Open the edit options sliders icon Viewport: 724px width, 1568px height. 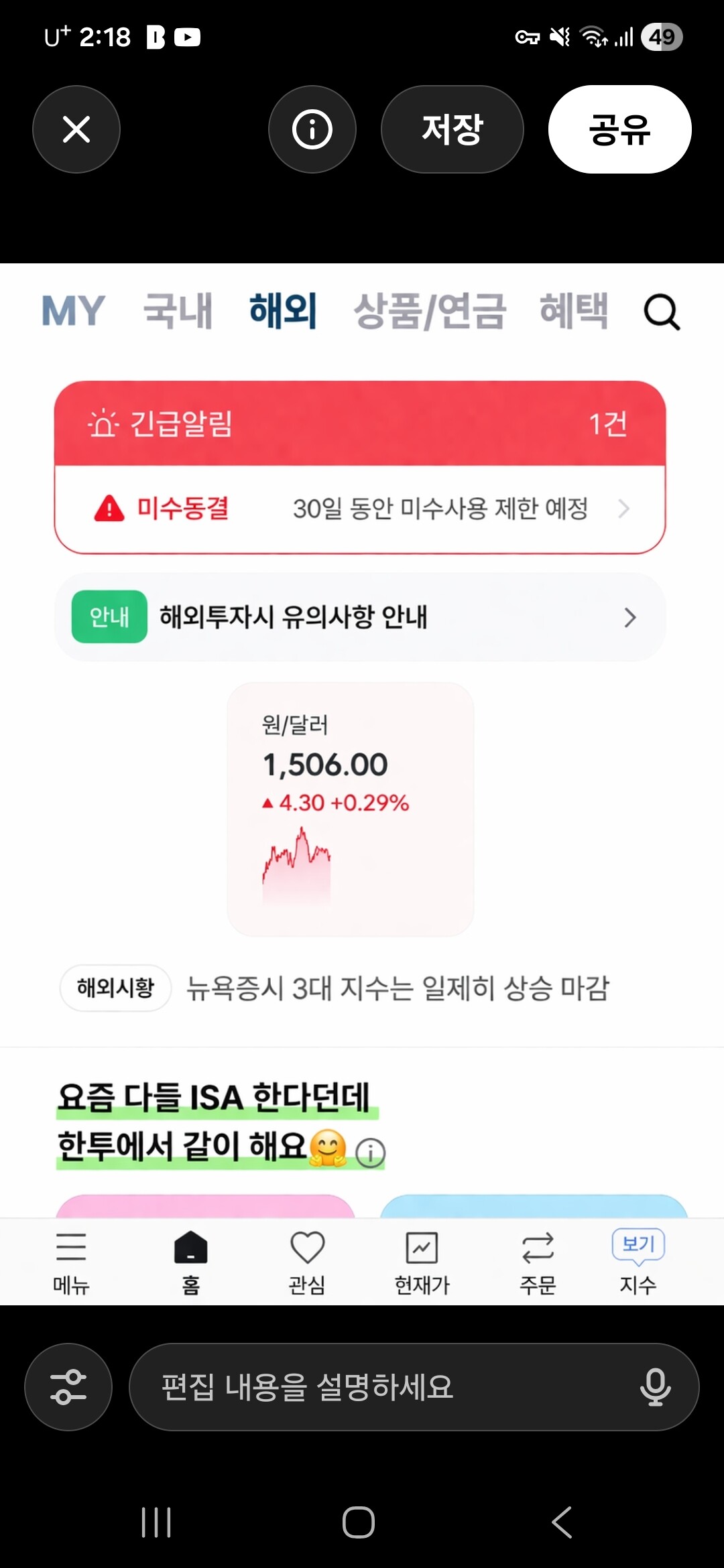(x=68, y=1387)
